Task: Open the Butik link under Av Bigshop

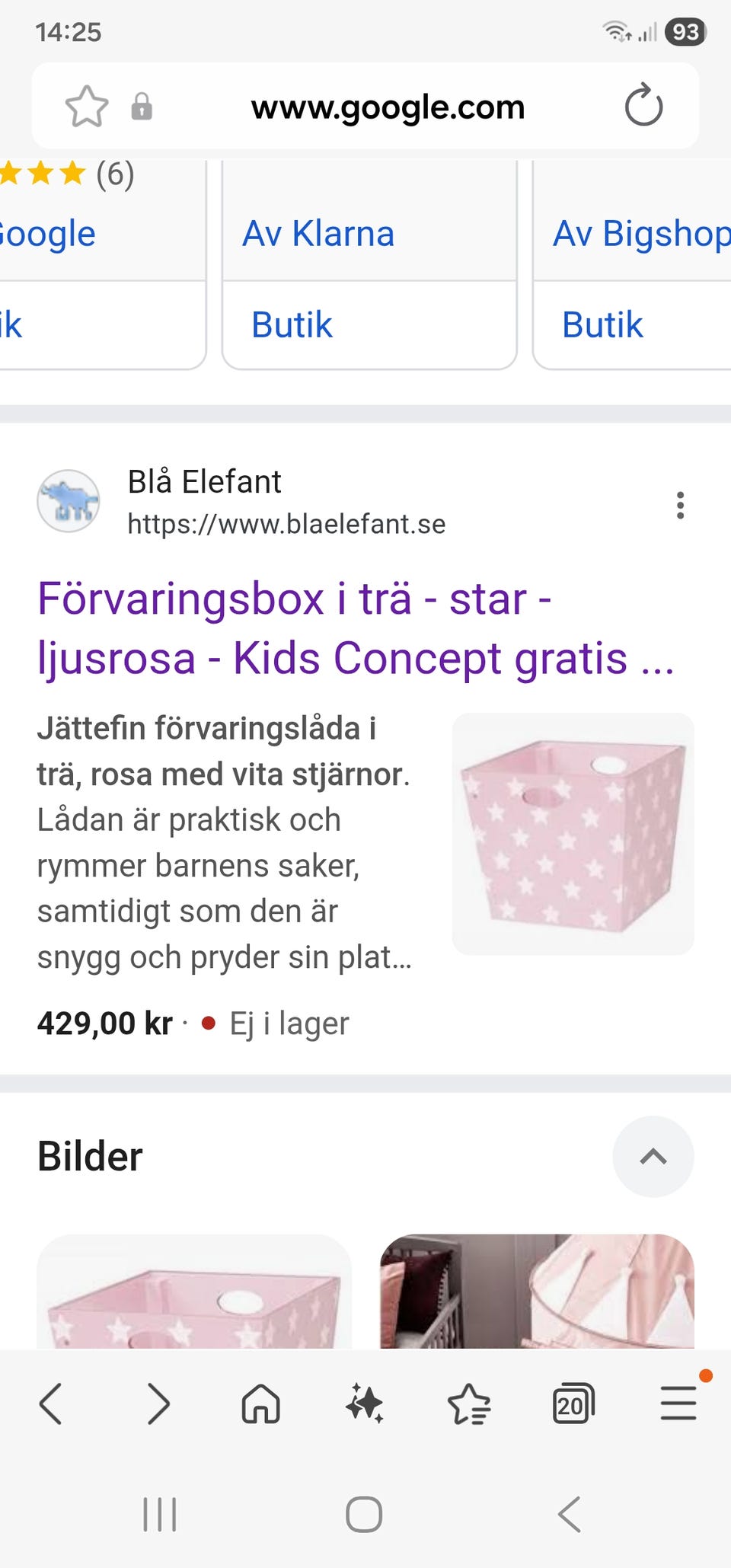Action: (602, 325)
